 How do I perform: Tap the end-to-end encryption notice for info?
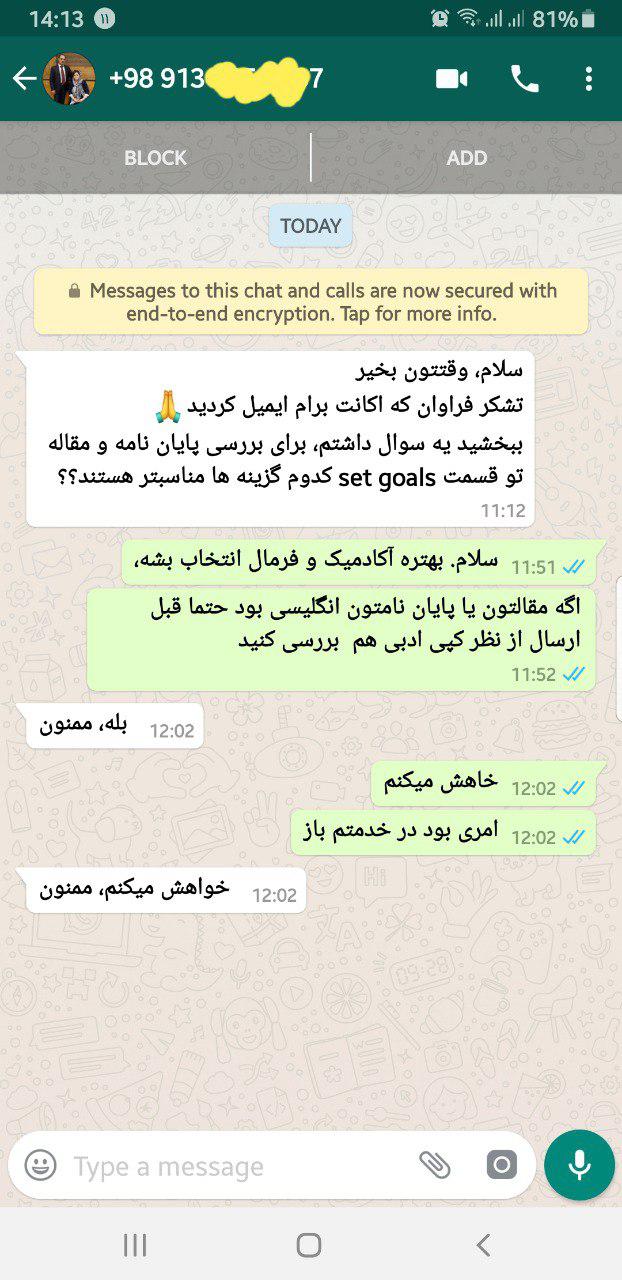pyautogui.click(x=311, y=302)
